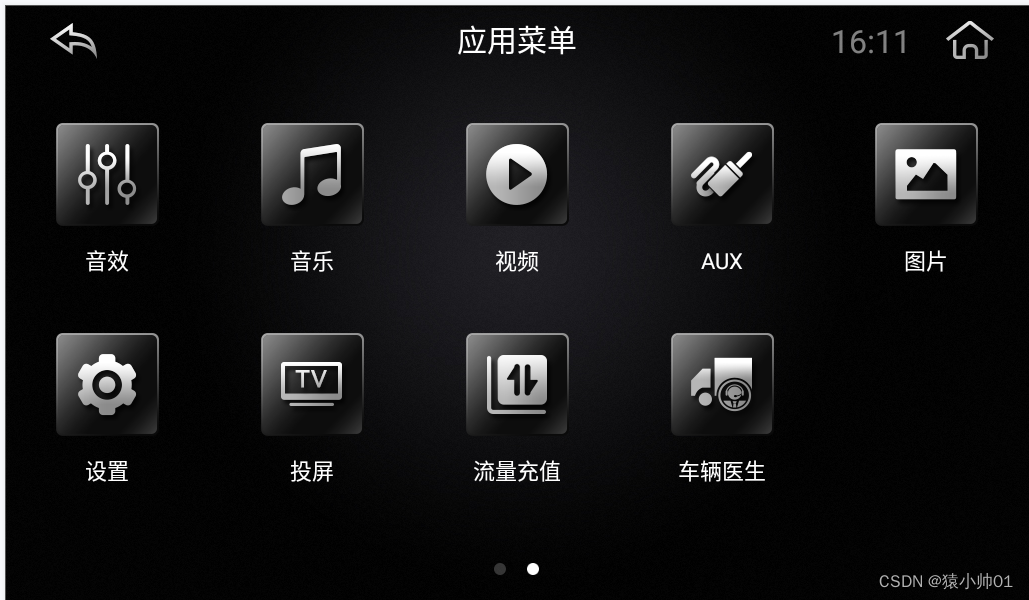This screenshot has width=1029, height=600.
Task: Tap the first page indicator dot
Action: click(500, 569)
